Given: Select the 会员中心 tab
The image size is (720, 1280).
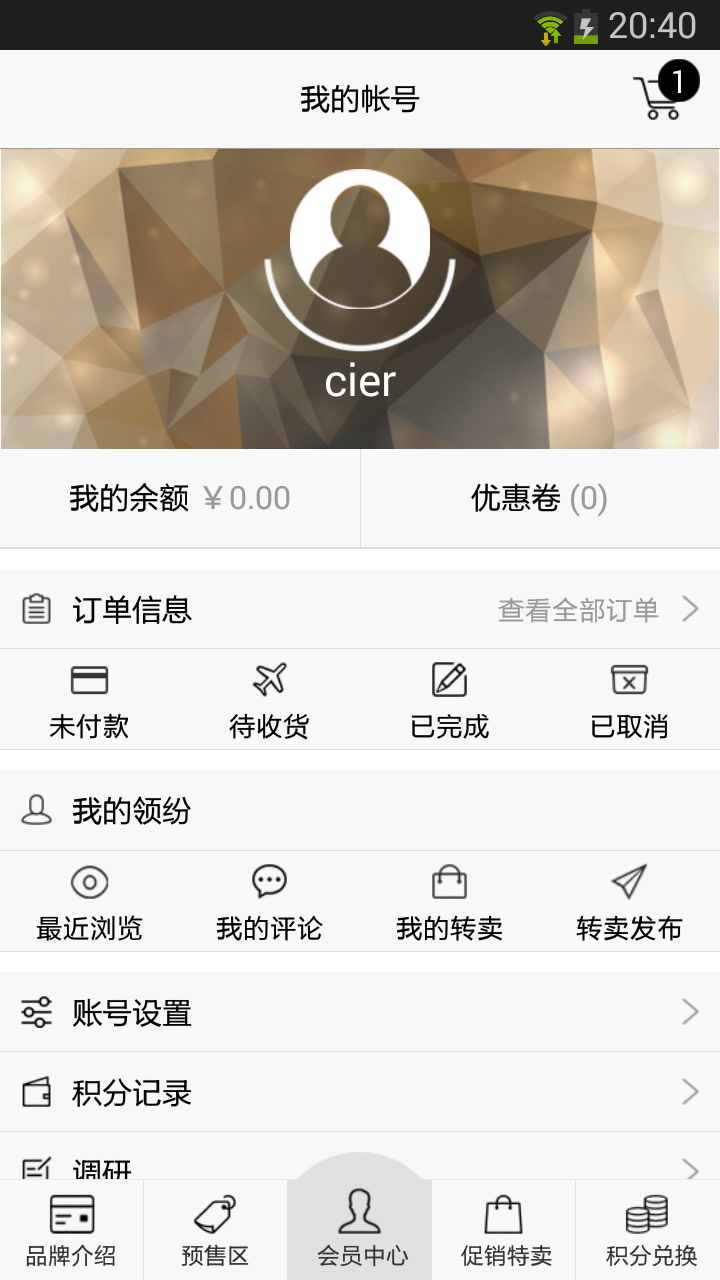Looking at the screenshot, I should pyautogui.click(x=360, y=1232).
